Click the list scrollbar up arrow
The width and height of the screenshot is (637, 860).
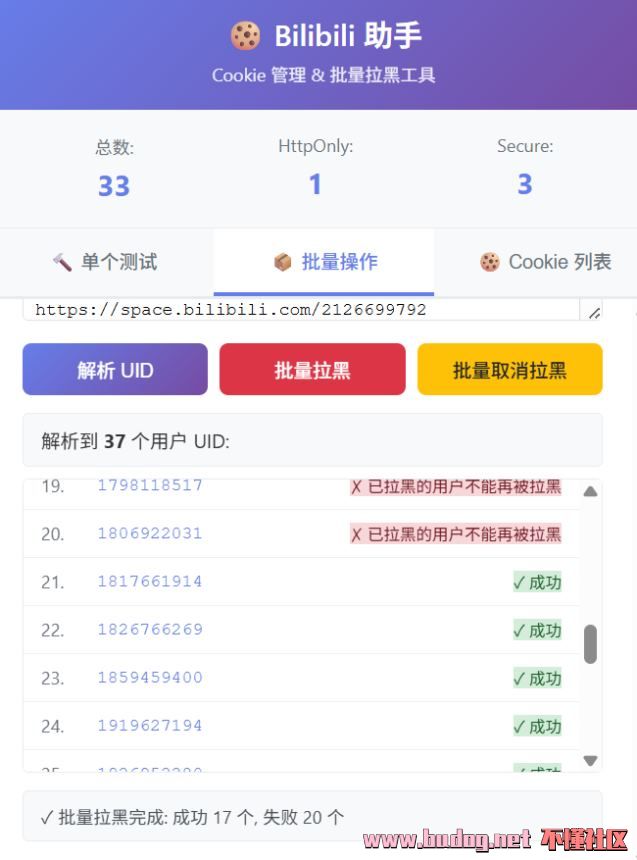click(x=590, y=491)
